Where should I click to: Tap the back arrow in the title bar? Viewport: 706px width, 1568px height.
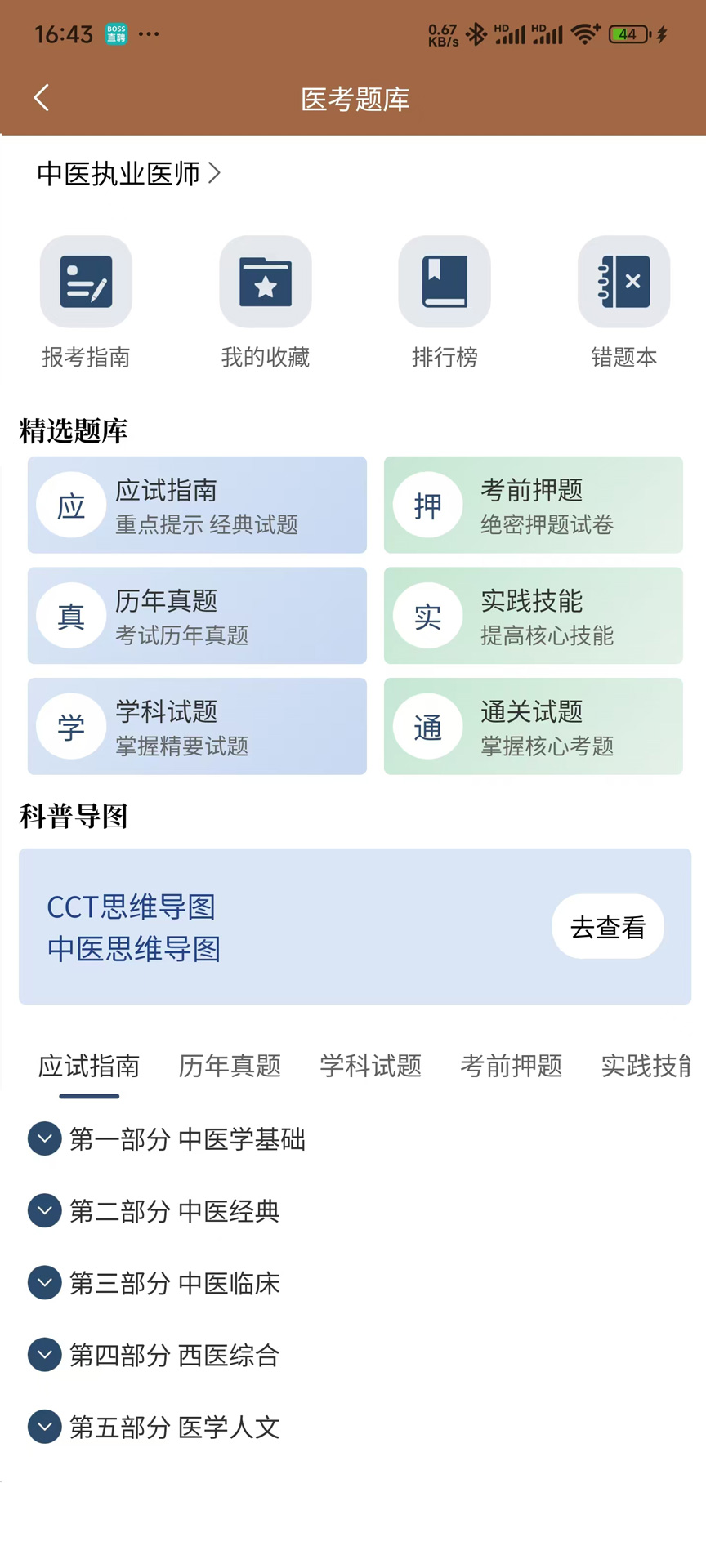(41, 96)
